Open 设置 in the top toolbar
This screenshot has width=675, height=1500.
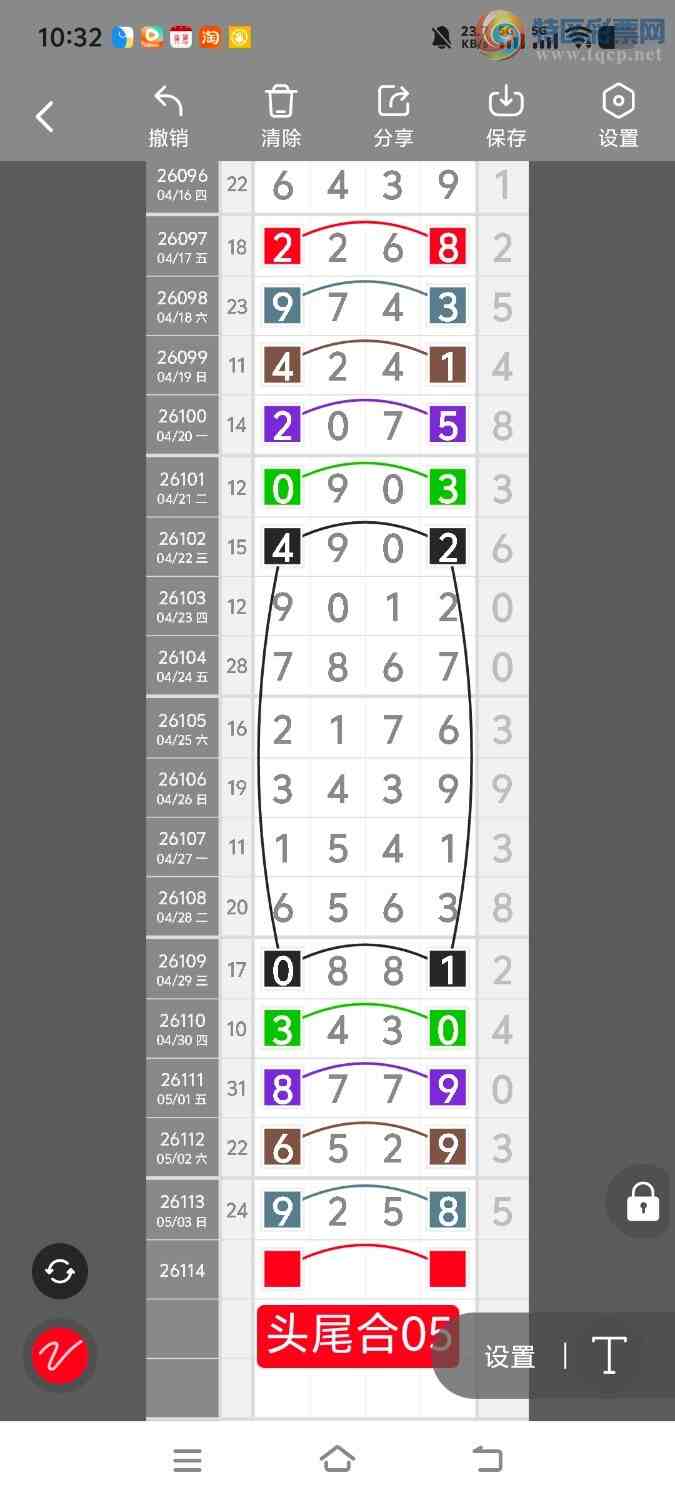[x=619, y=117]
